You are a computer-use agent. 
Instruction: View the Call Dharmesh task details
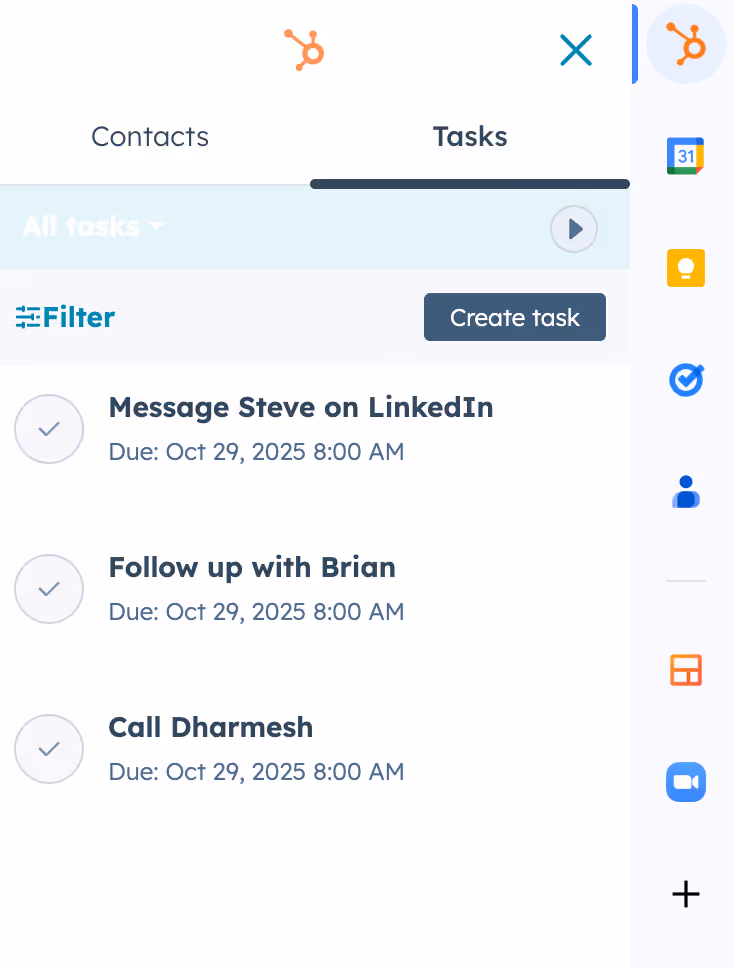point(210,728)
